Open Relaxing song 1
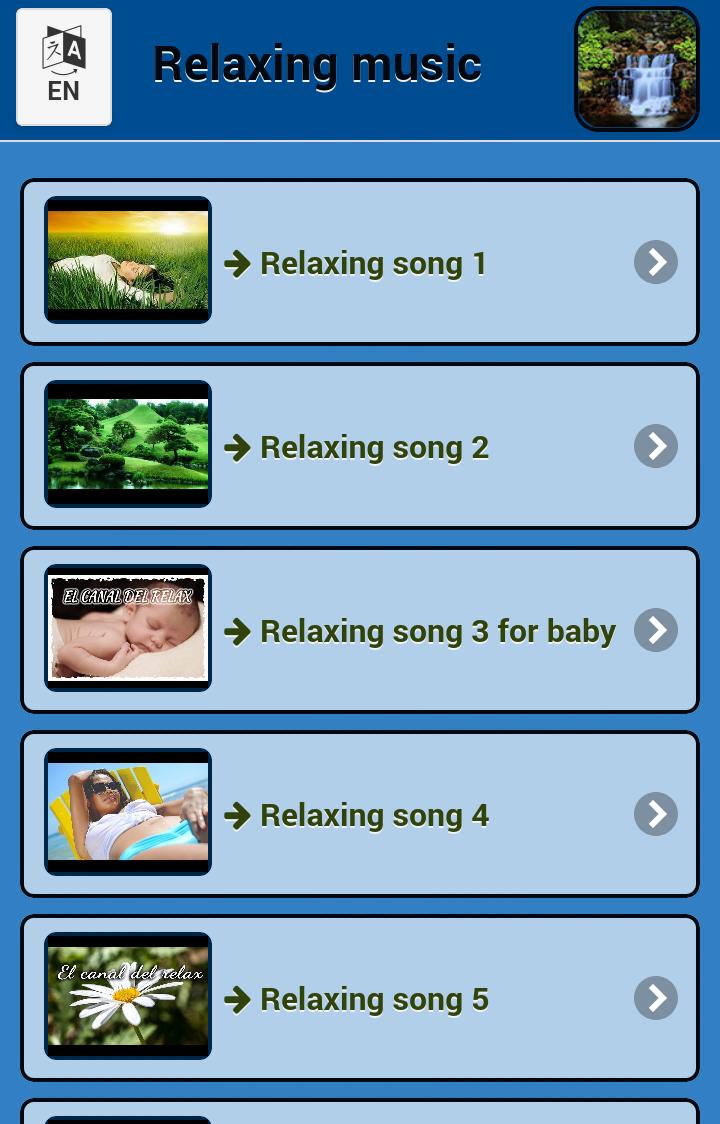Screen dimensions: 720x1124 click(x=360, y=263)
